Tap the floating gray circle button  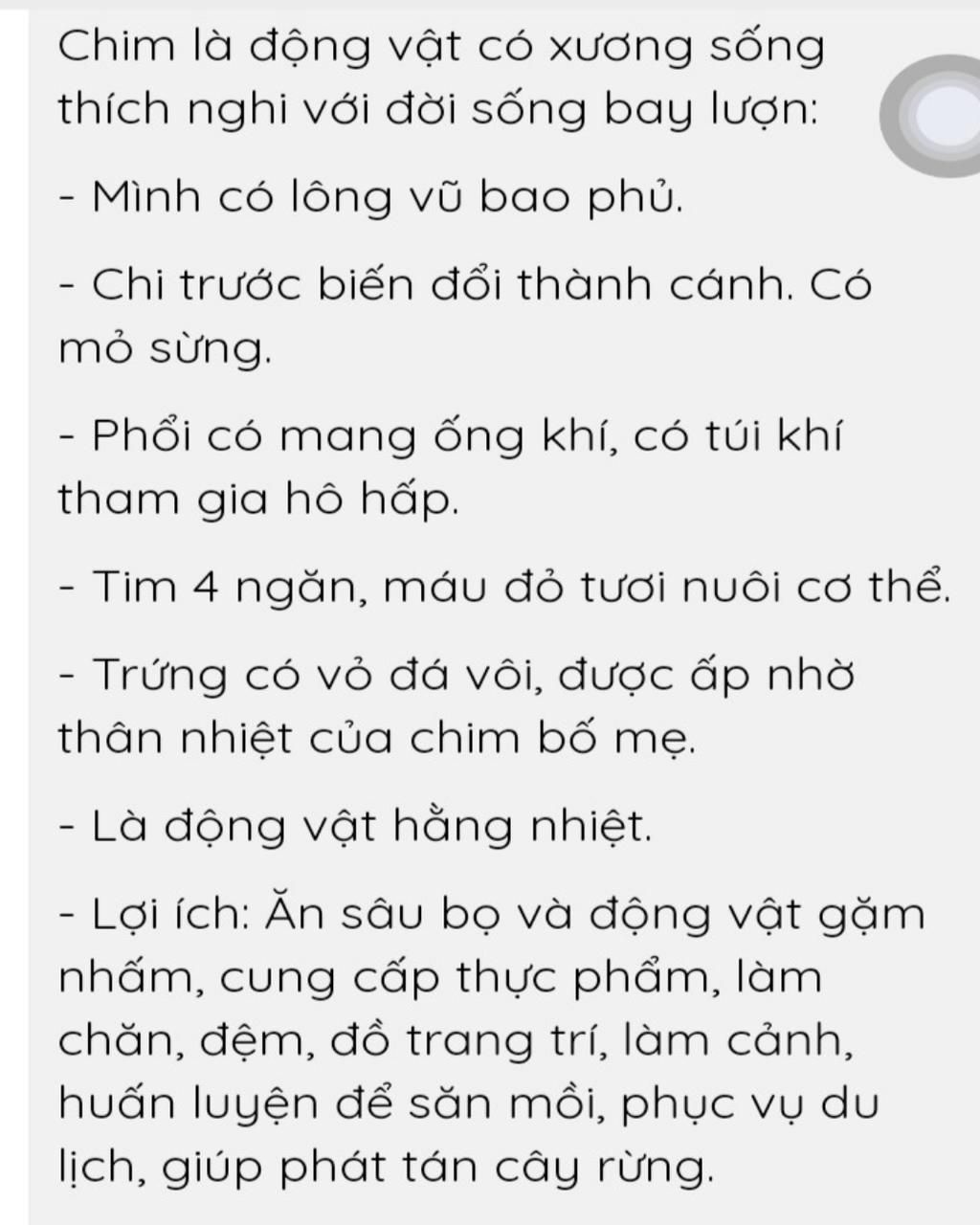tap(939, 116)
